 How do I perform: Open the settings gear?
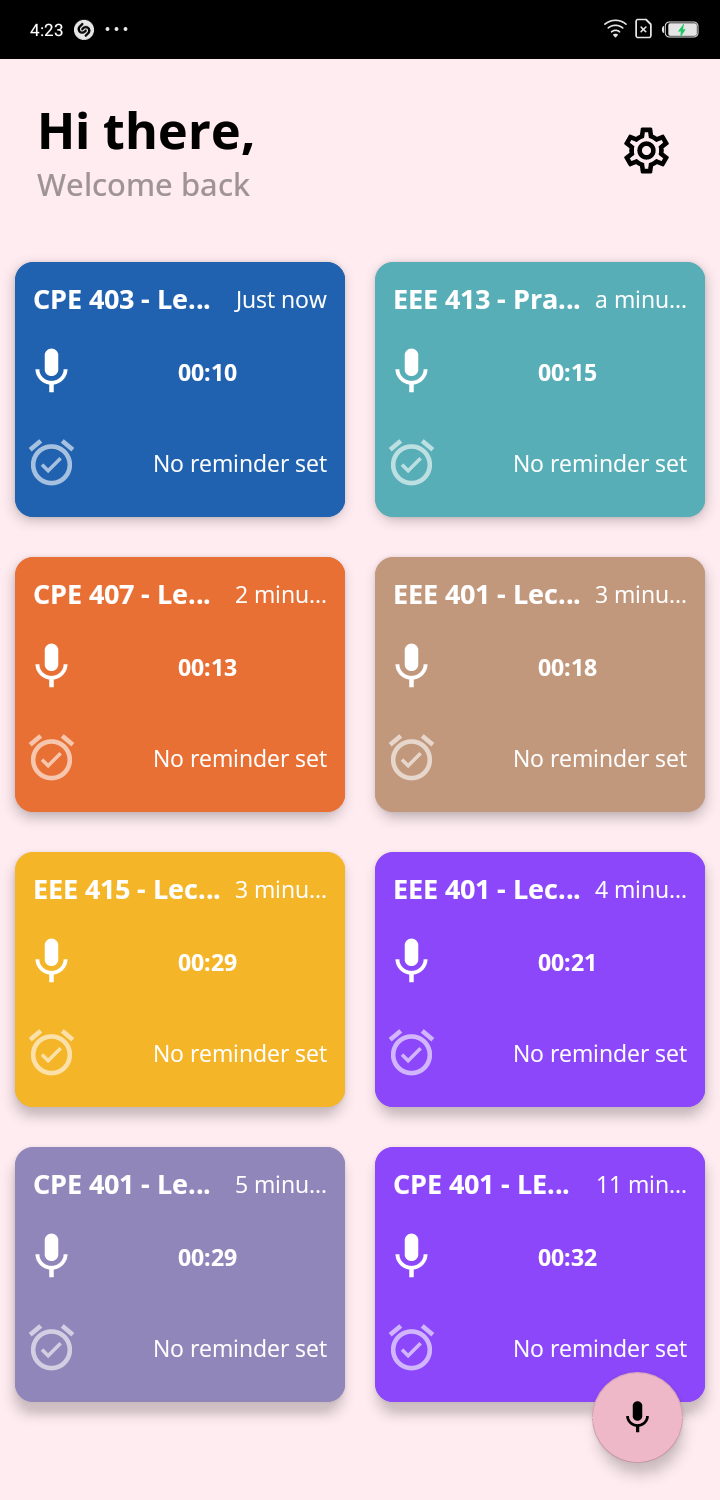click(646, 151)
